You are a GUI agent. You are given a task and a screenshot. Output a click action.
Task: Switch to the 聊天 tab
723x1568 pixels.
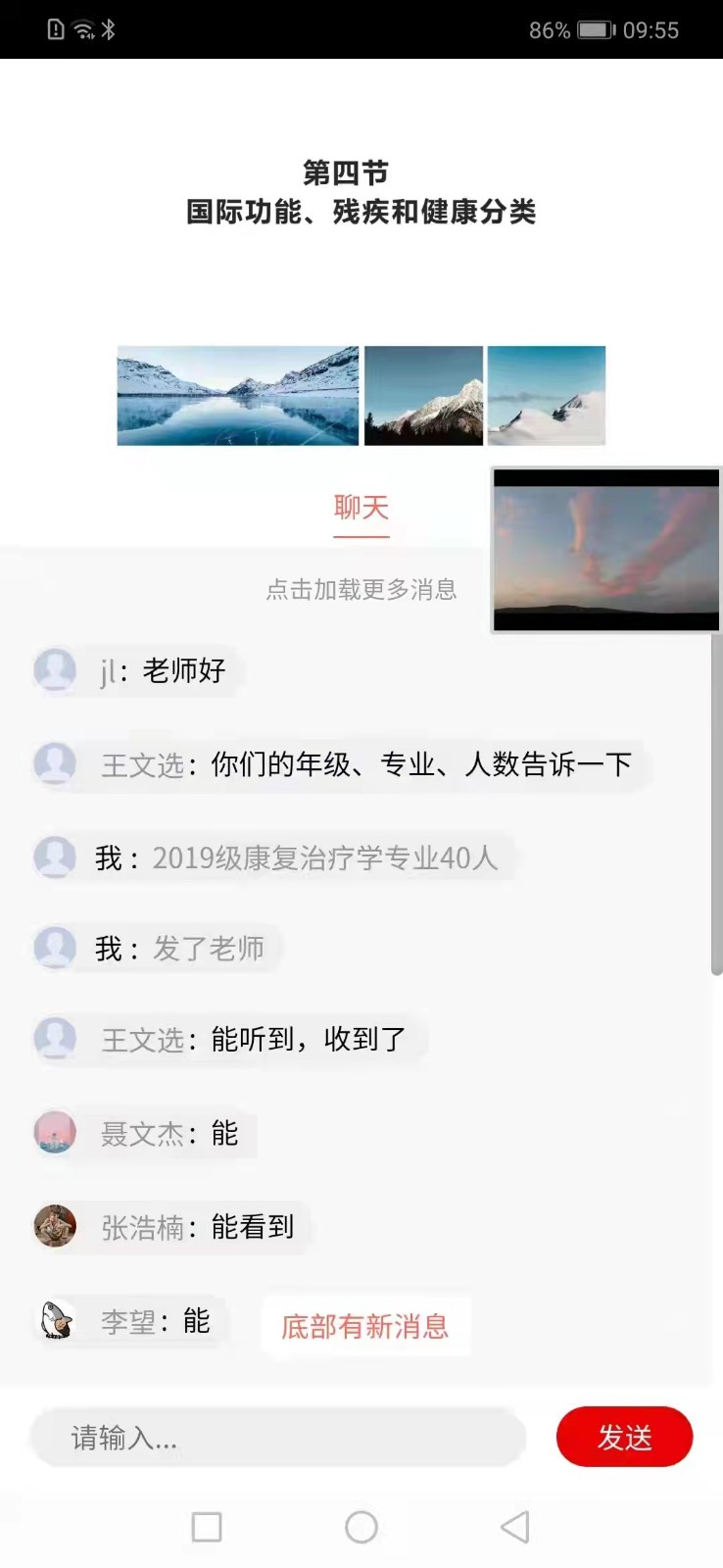361,509
